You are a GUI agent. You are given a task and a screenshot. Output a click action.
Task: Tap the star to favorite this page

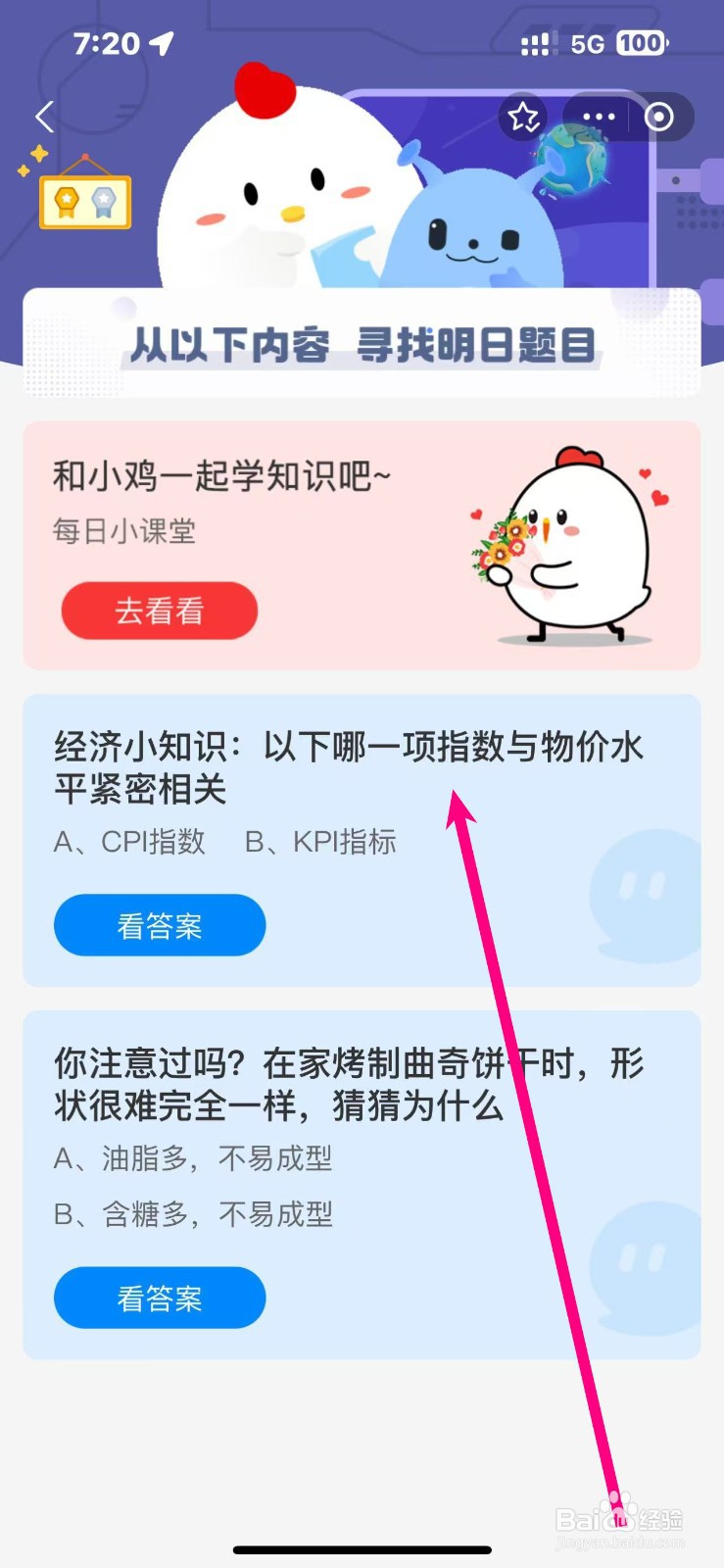pyautogui.click(x=522, y=117)
